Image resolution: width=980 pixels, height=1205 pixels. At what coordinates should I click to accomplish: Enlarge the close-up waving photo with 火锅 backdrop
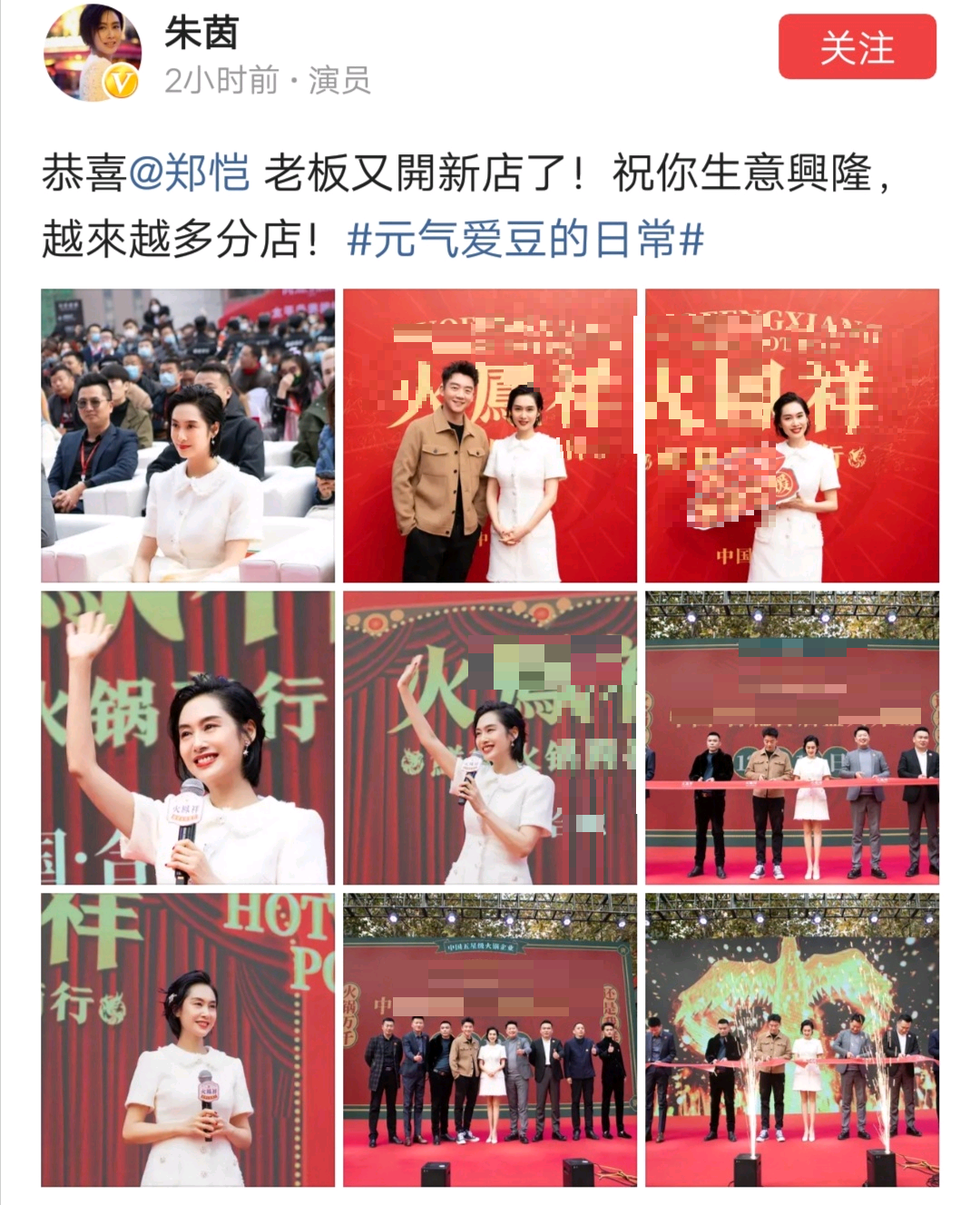click(188, 738)
